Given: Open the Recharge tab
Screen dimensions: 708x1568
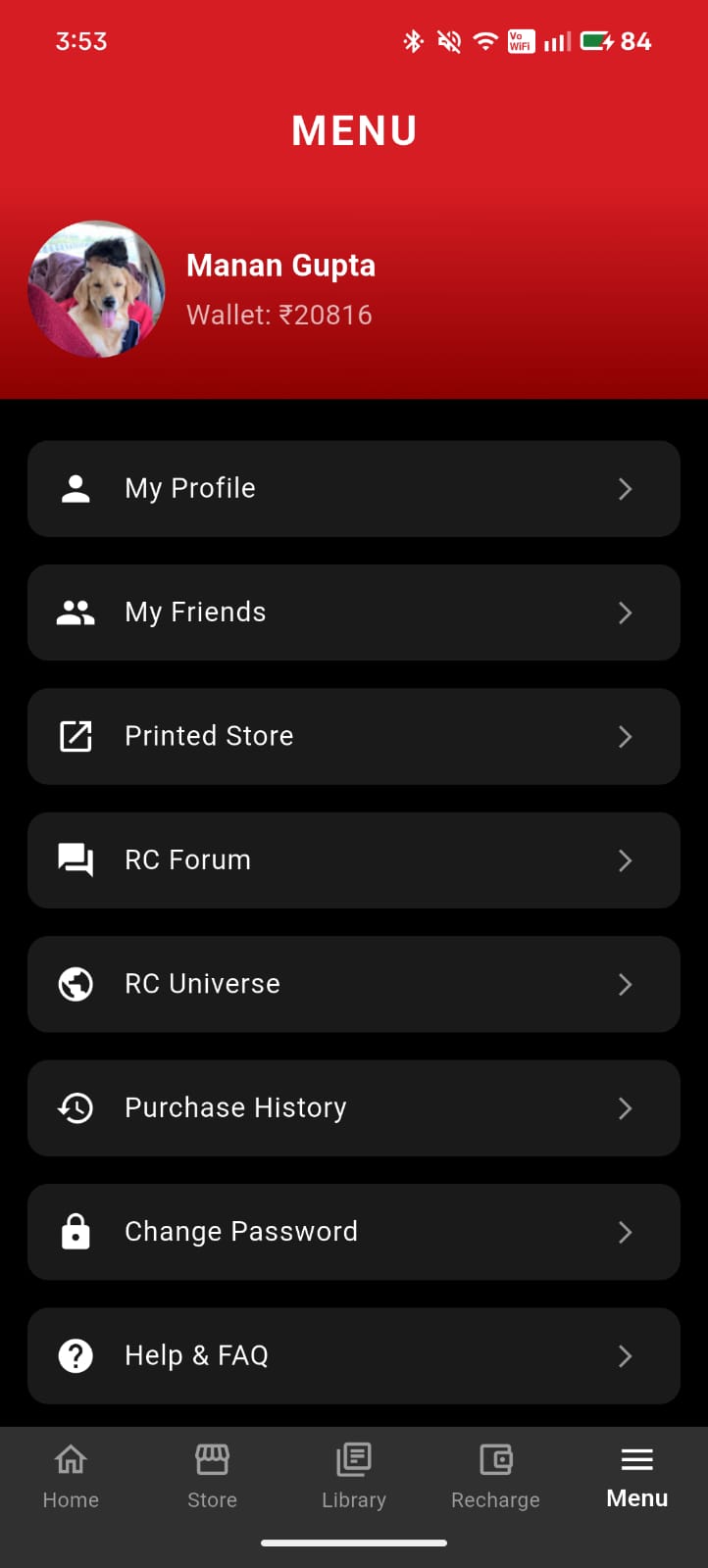Looking at the screenshot, I should pos(495,1476).
